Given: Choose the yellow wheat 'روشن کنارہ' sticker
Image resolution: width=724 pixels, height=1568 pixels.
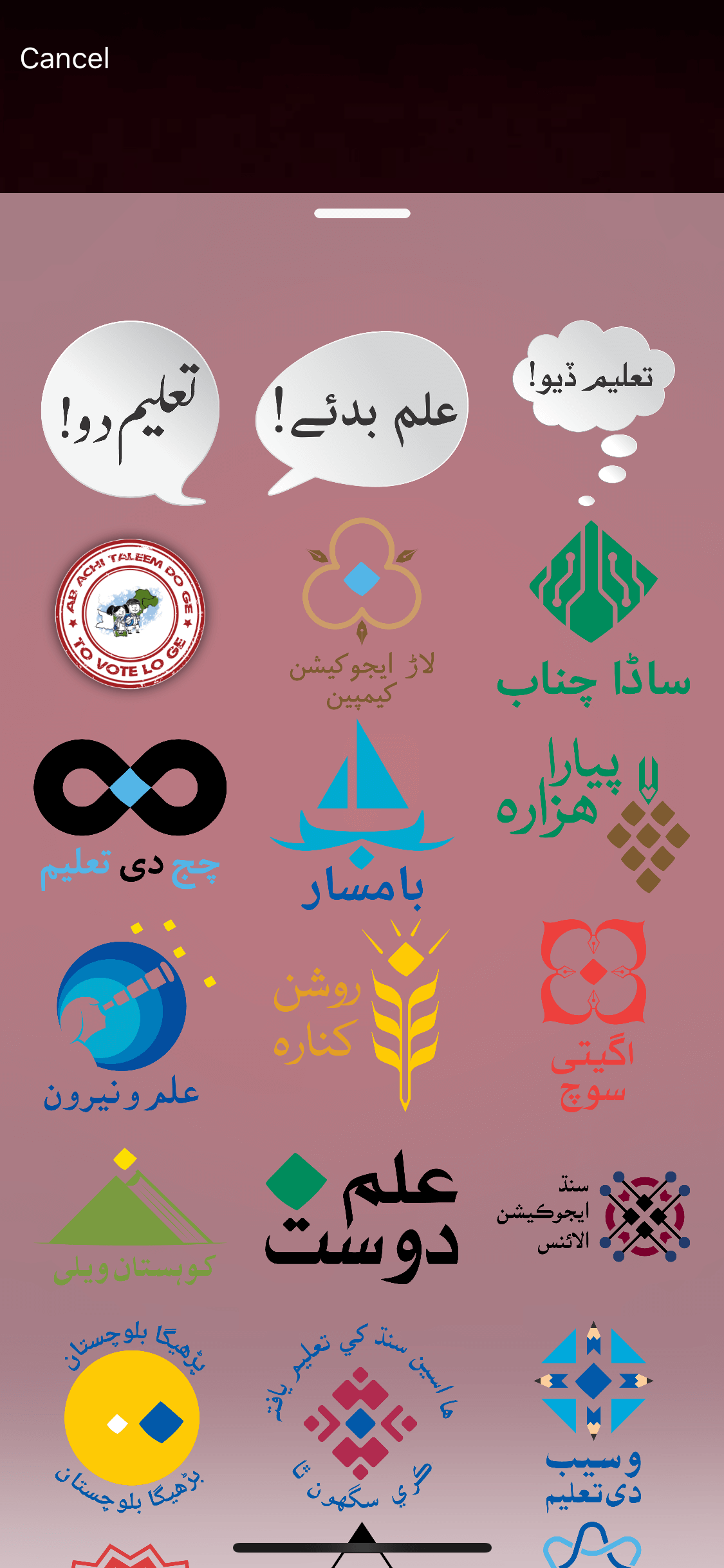Looking at the screenshot, I should 362,1017.
